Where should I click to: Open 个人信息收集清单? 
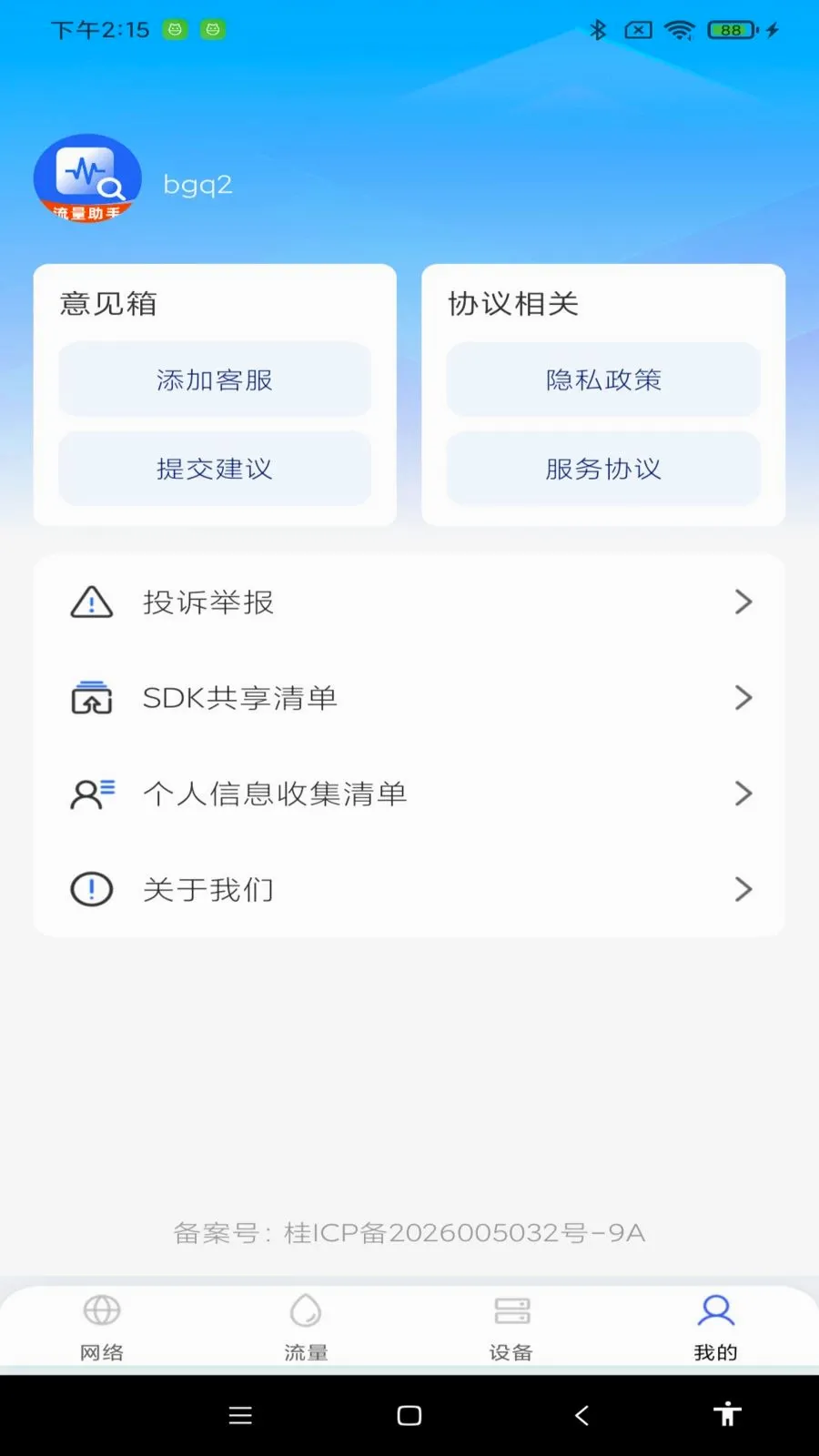[409, 794]
